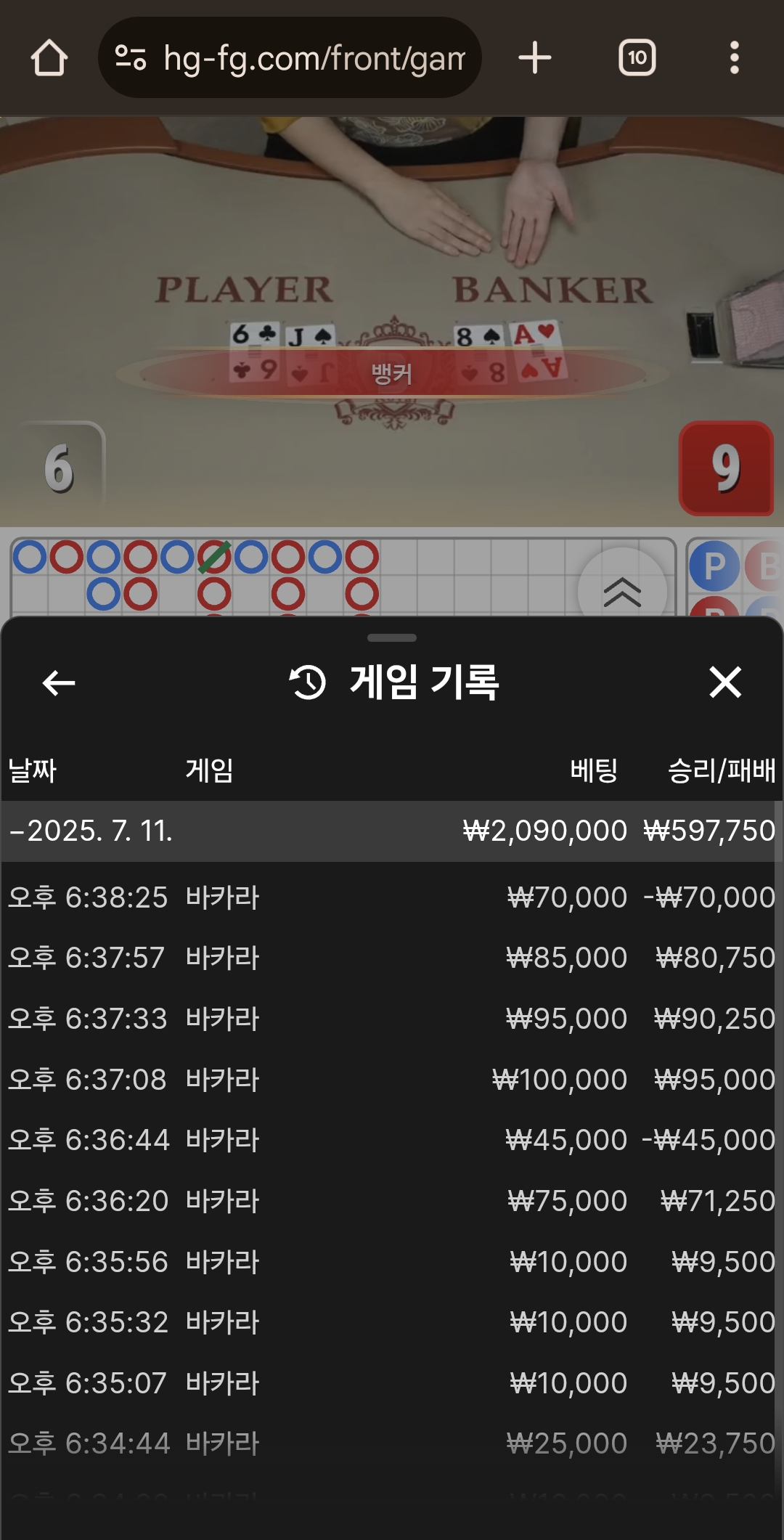This screenshot has height=1540, width=784.
Task: Open the 6:38:25 baccarat record
Action: 392,897
